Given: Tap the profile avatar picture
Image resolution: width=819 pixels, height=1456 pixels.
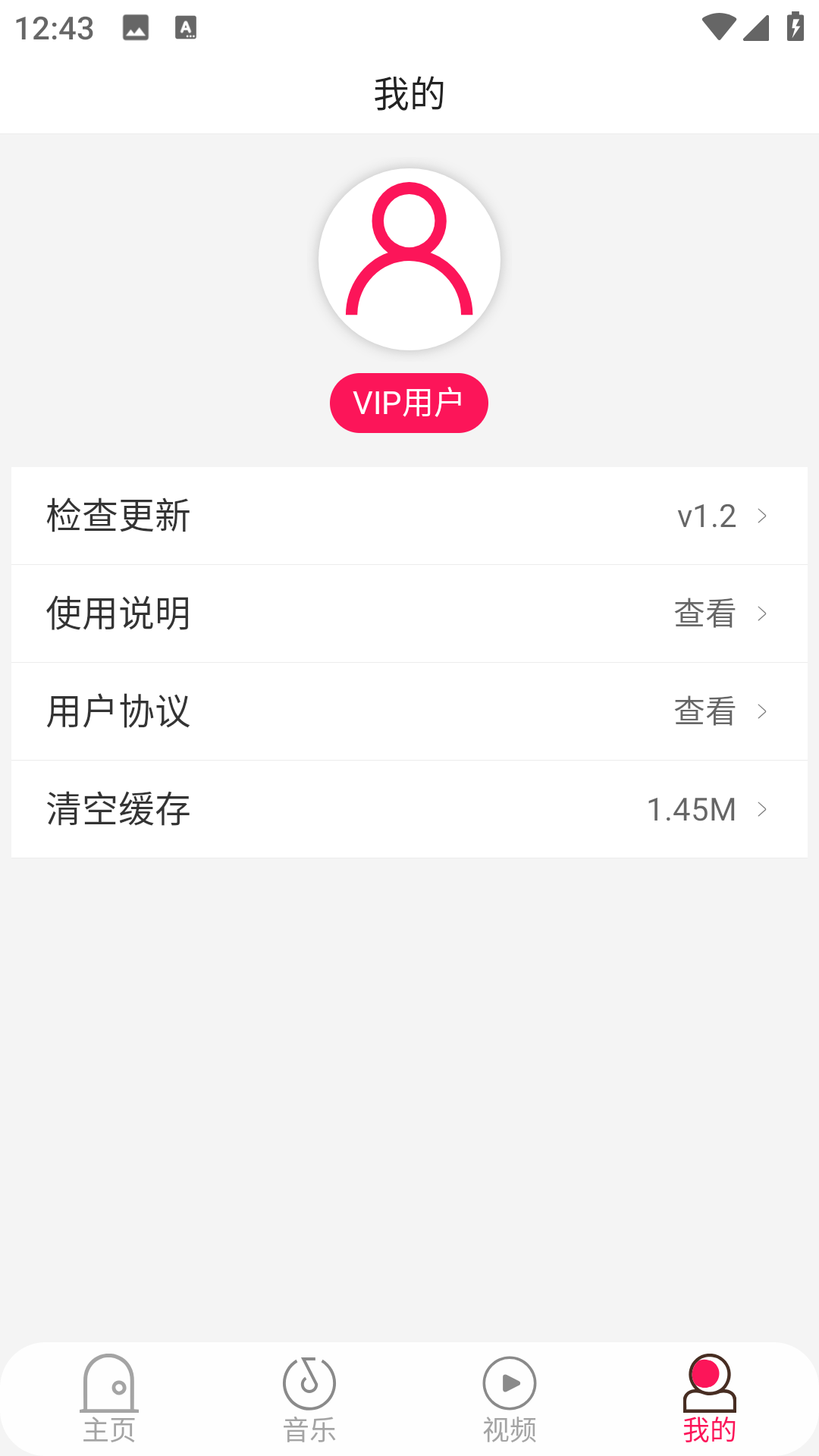Looking at the screenshot, I should (x=409, y=259).
